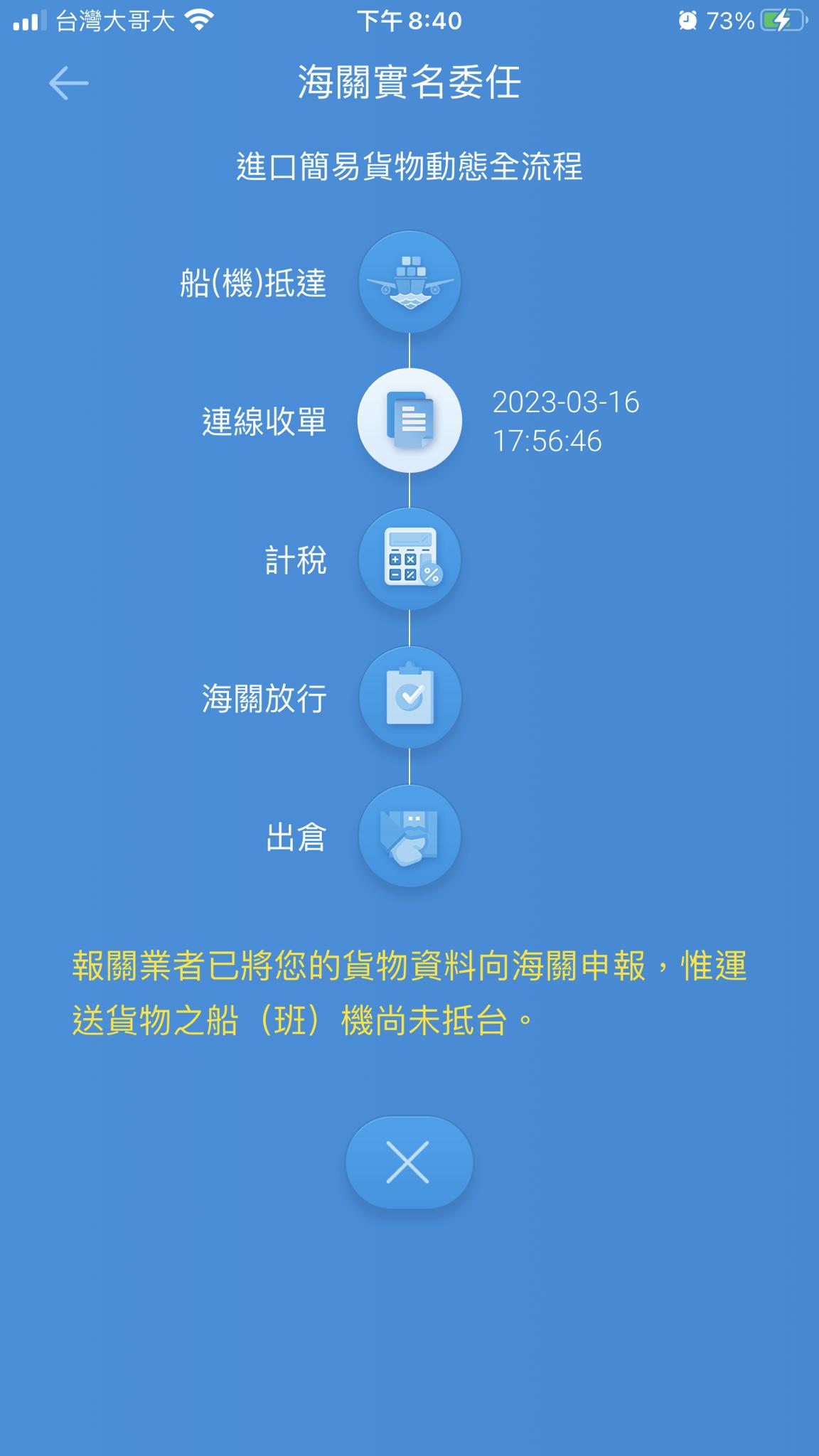Close the cargo status overlay with X
This screenshot has height=1456, width=819.
pyautogui.click(x=409, y=1162)
